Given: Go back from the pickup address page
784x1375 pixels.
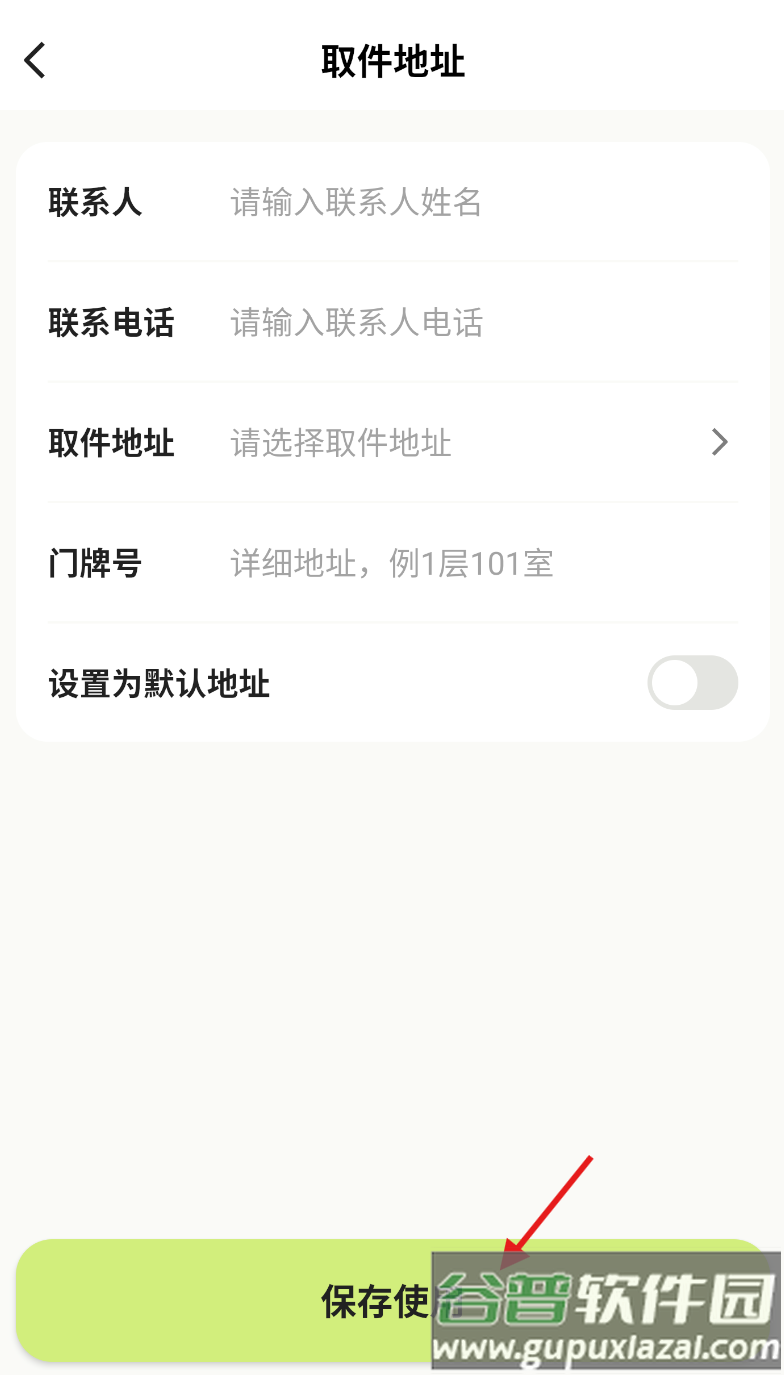Looking at the screenshot, I should coord(36,61).
